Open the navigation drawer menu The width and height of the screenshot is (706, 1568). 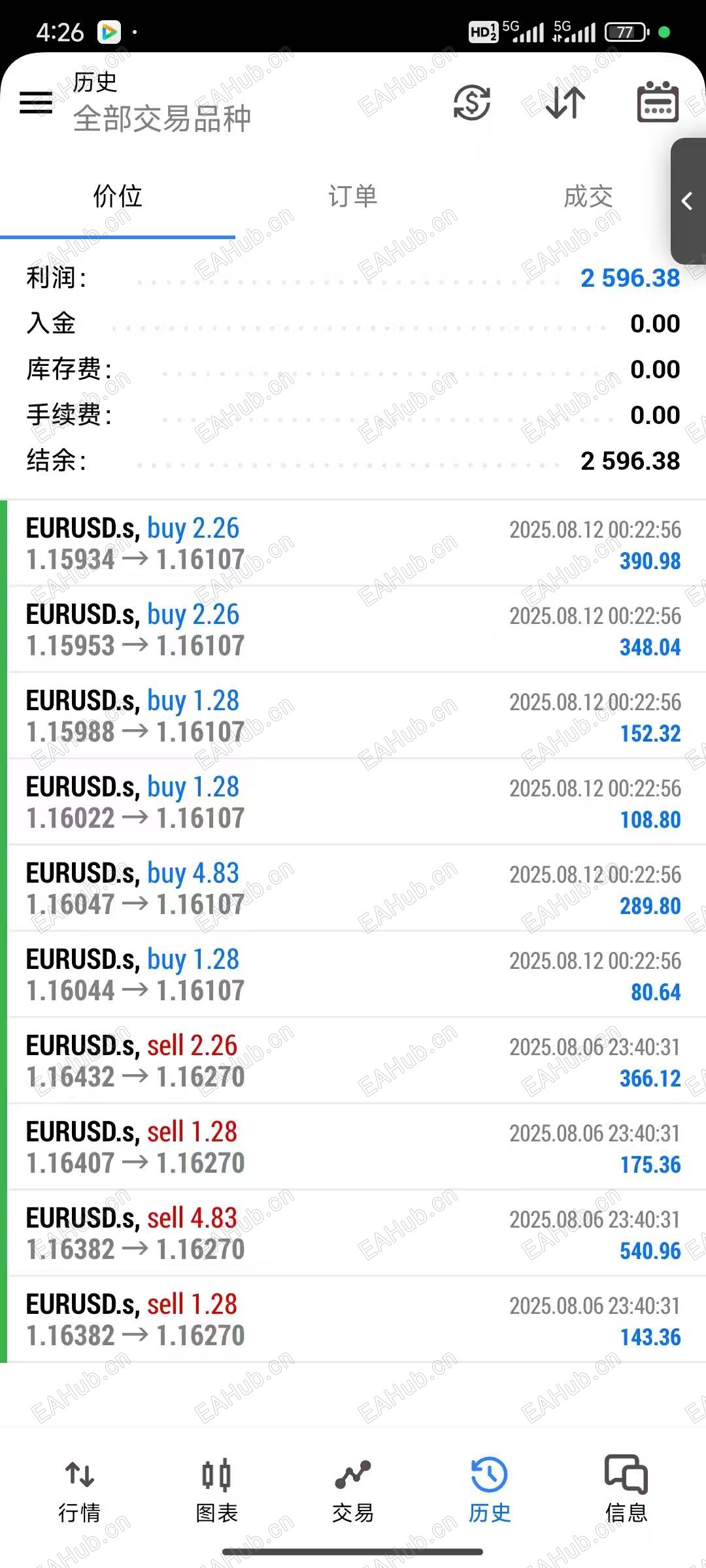coord(36,103)
